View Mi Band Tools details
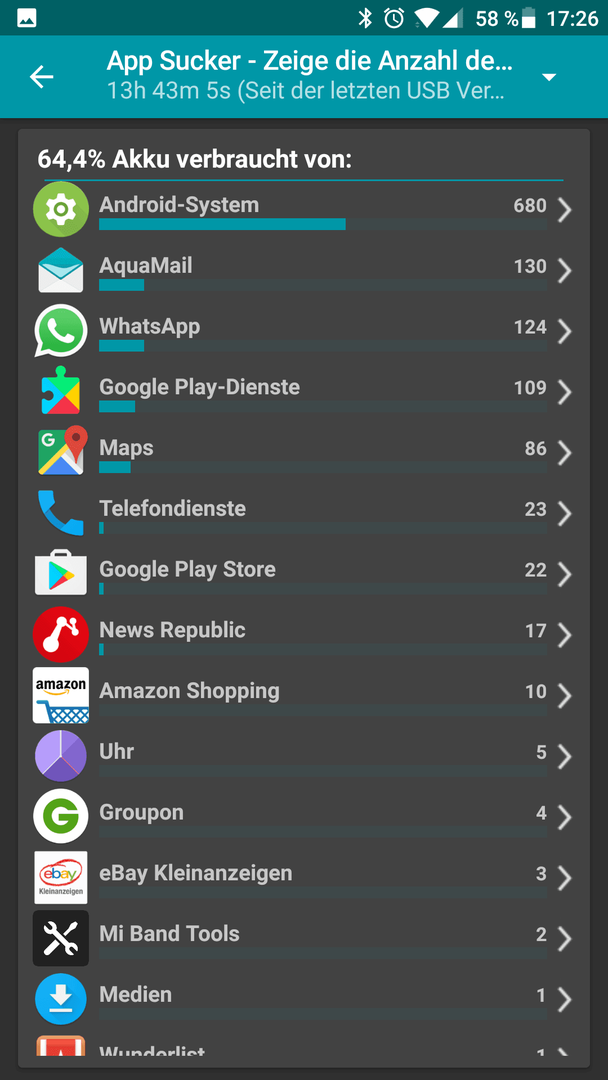This screenshot has height=1080, width=608. [x=304, y=937]
